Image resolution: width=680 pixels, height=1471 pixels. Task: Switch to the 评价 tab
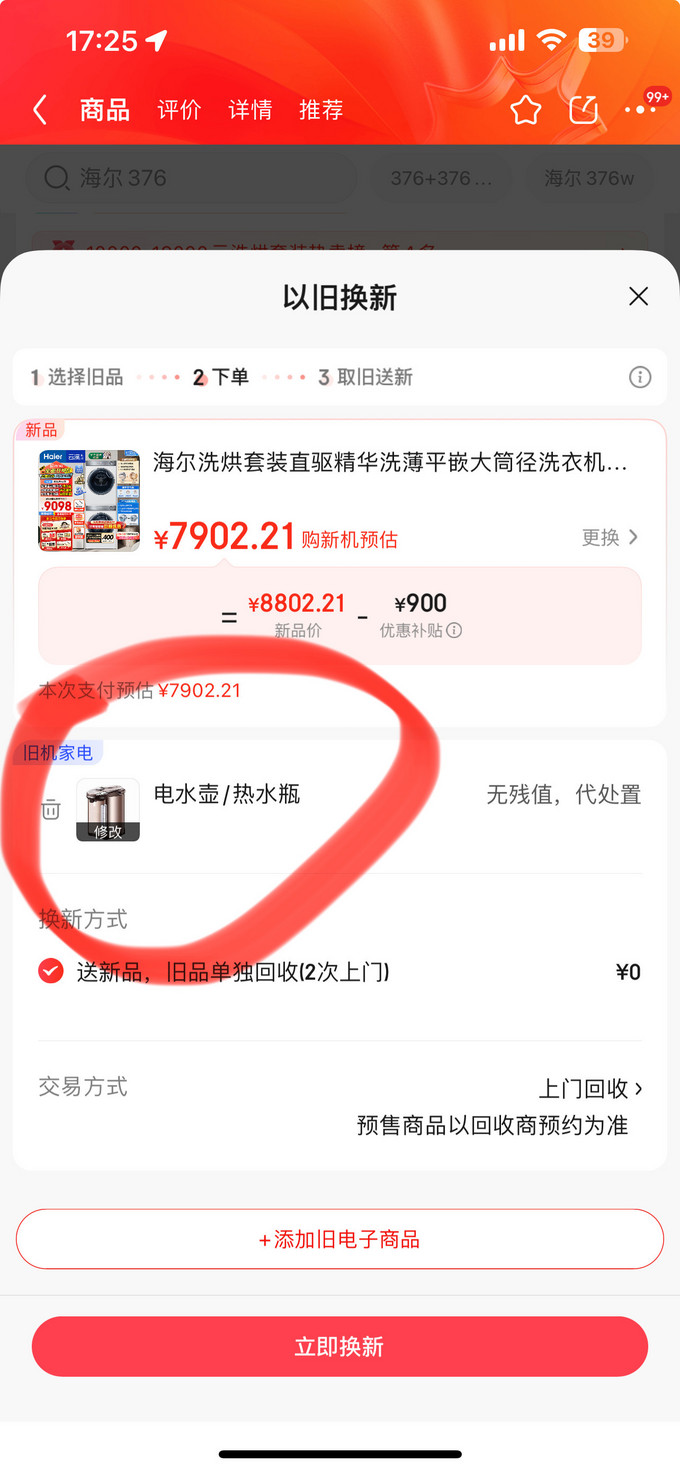[179, 110]
